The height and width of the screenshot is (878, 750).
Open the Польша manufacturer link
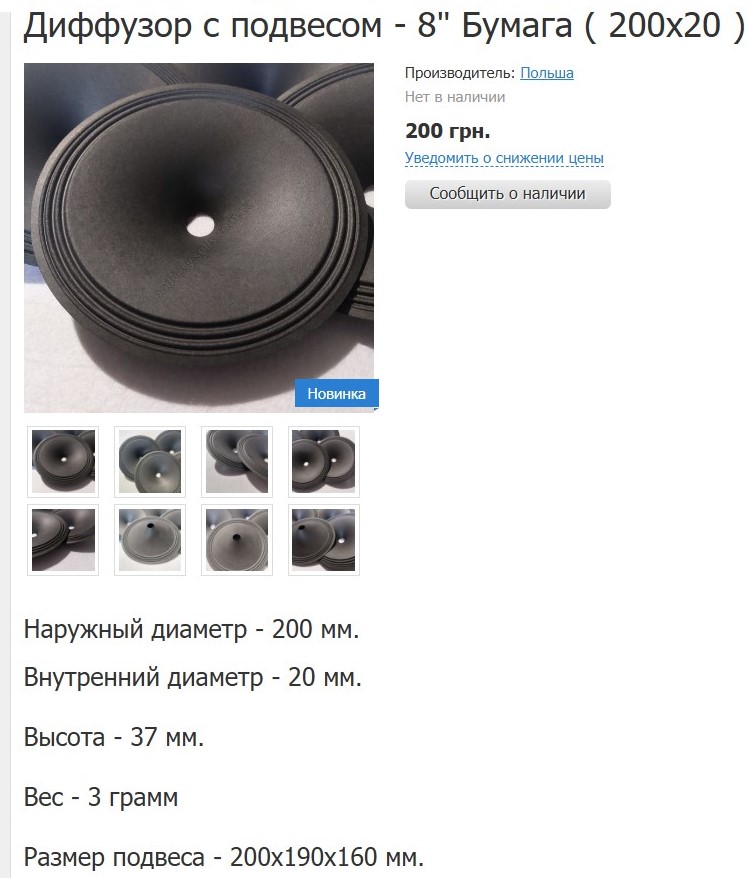click(547, 73)
